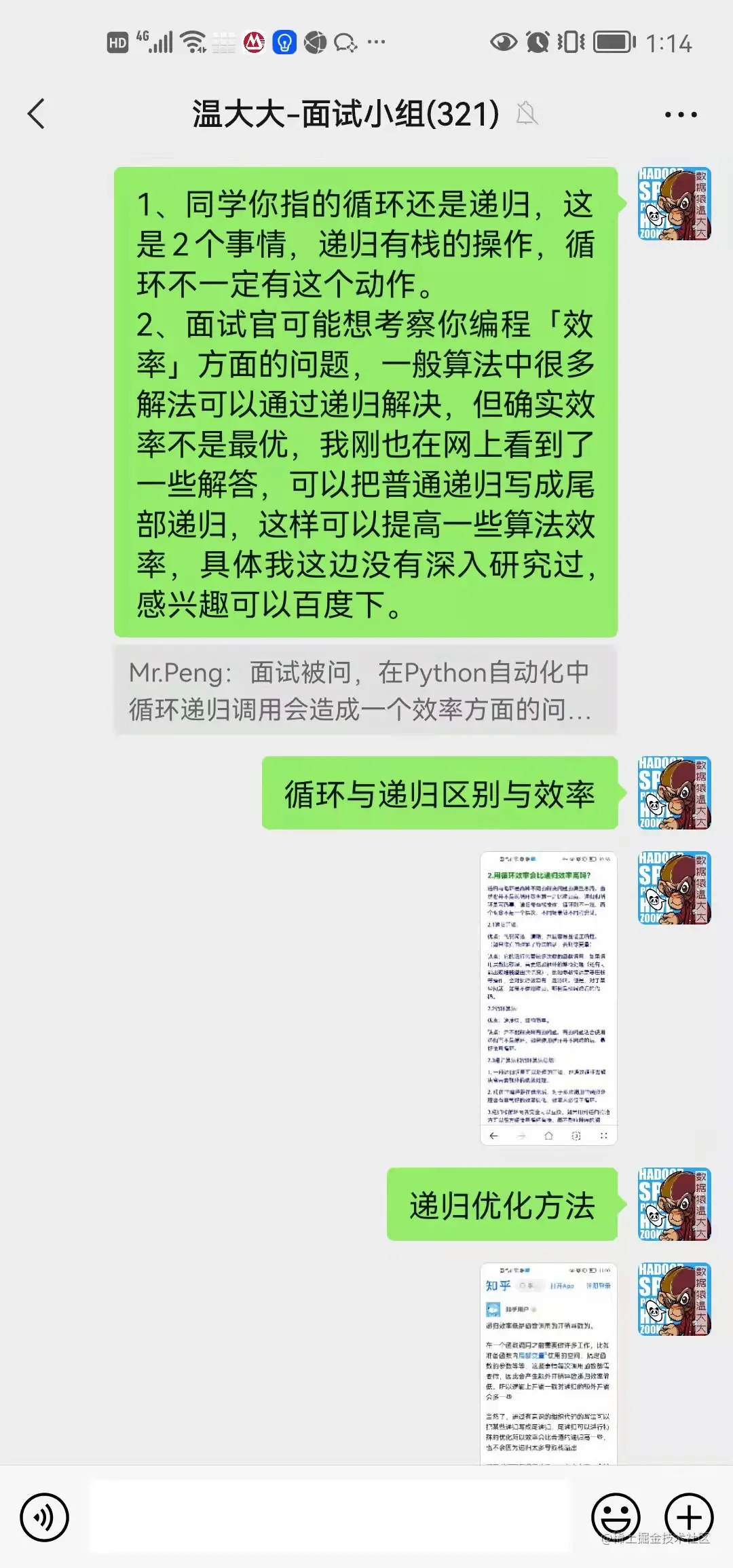Go back from the group chat
The height and width of the screenshot is (1568, 733).
pyautogui.click(x=37, y=114)
